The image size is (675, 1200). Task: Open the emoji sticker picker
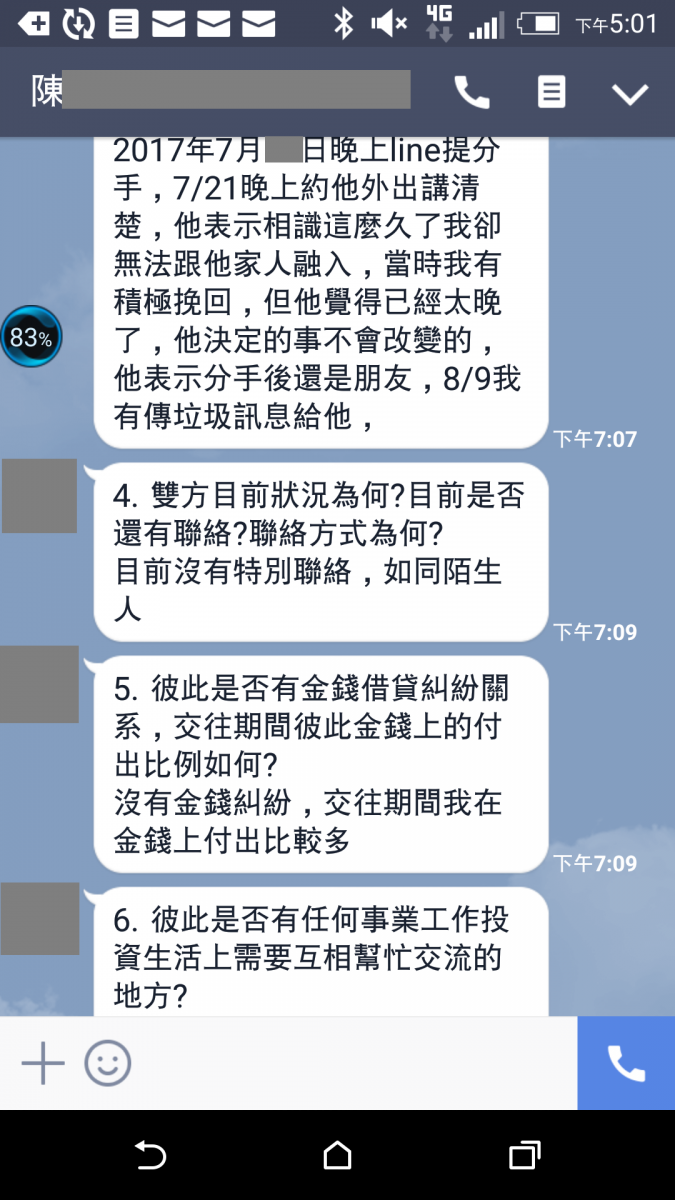pos(107,1063)
